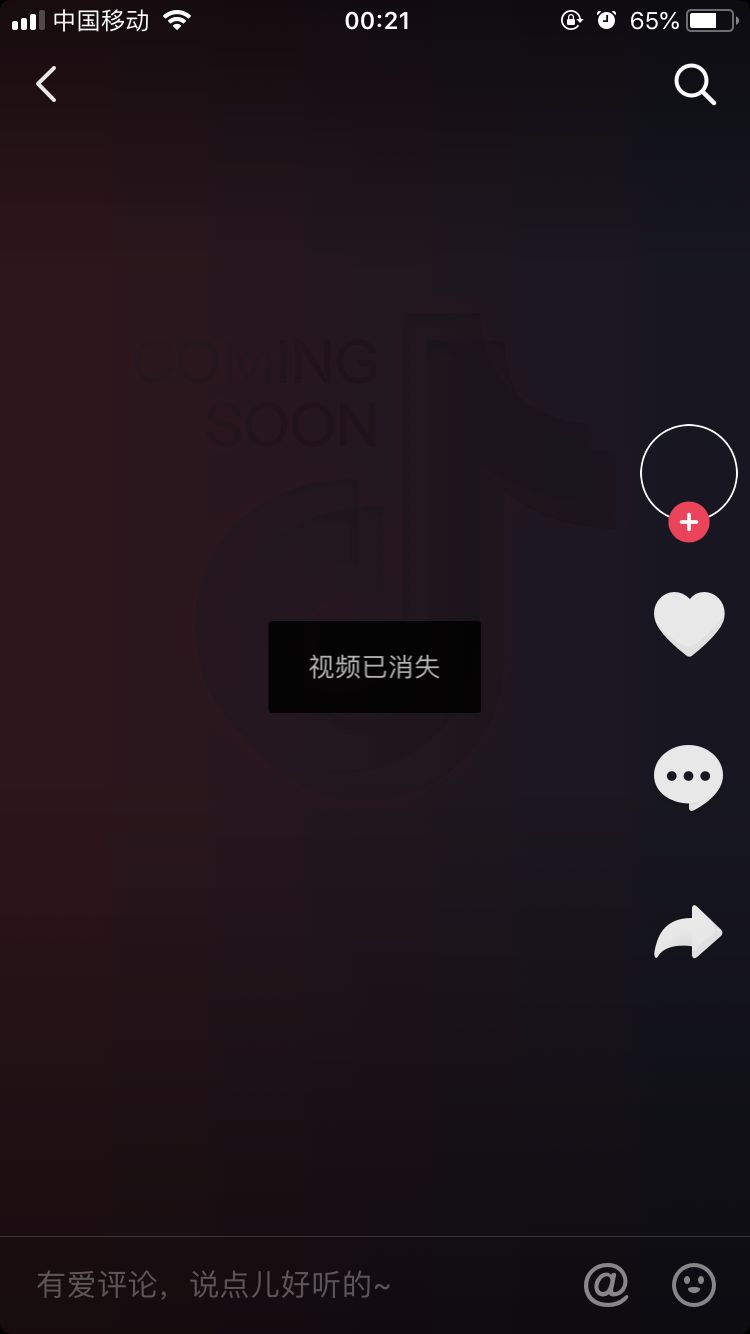Mention someone with the @ icon

click(x=606, y=1284)
